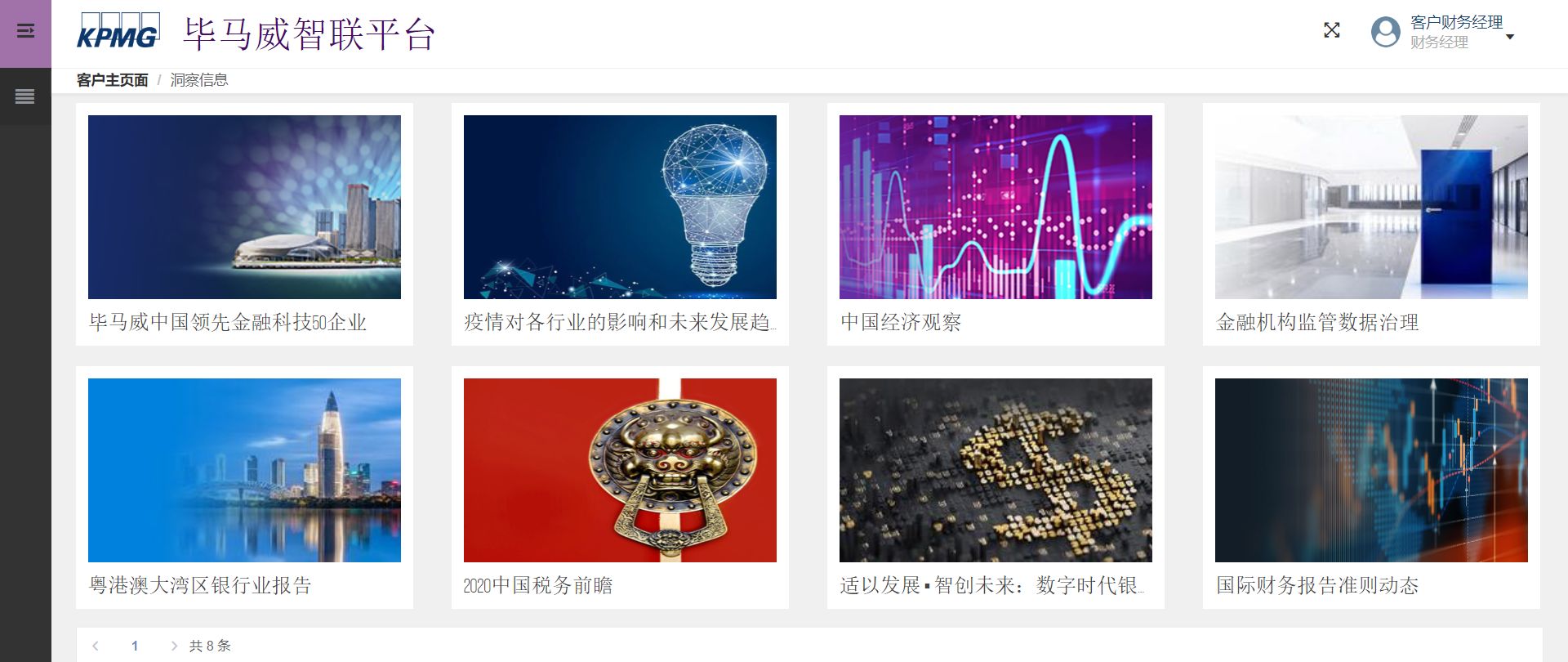Go to the next page arrow
Image resolution: width=1568 pixels, height=662 pixels.
click(174, 646)
